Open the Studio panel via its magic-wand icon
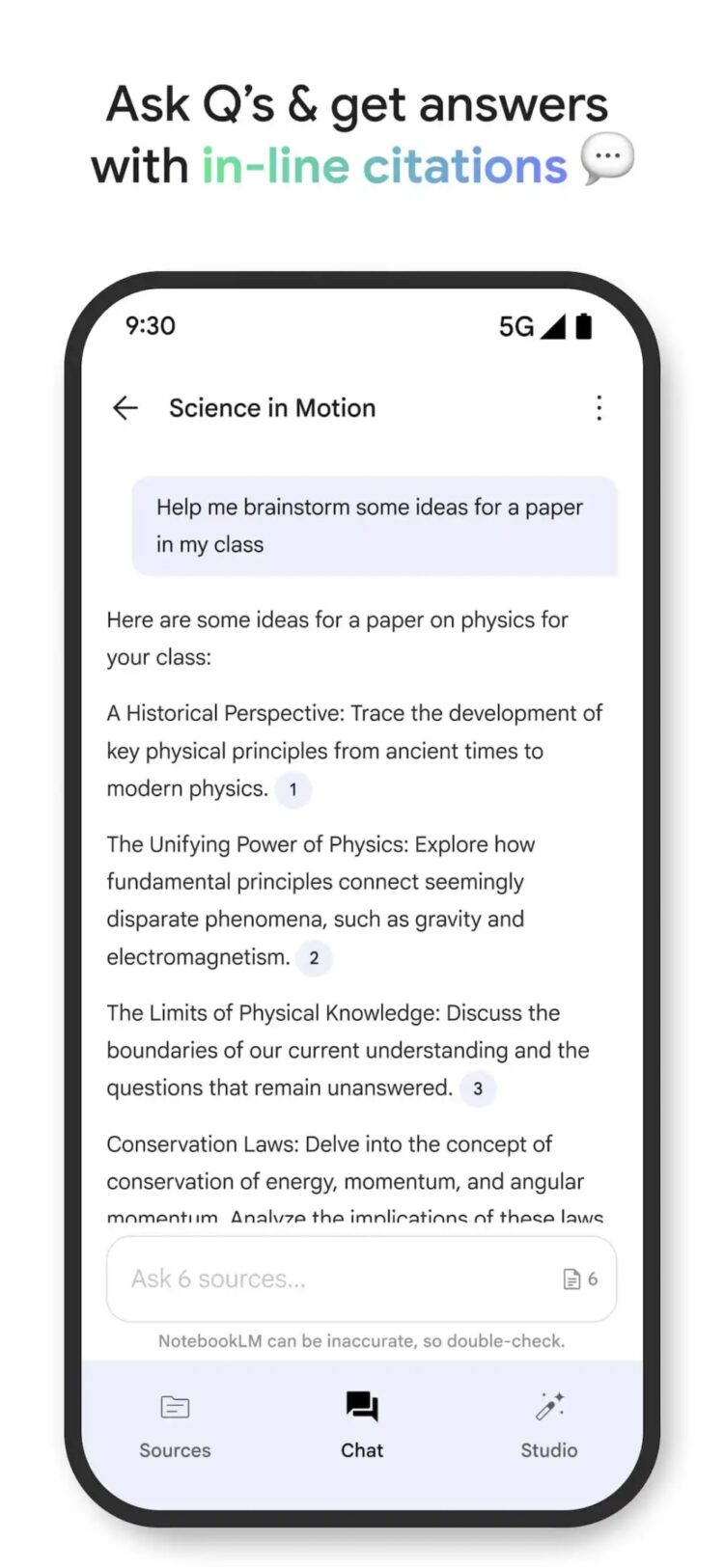Screen dimensions: 724x1568 pos(548,1406)
